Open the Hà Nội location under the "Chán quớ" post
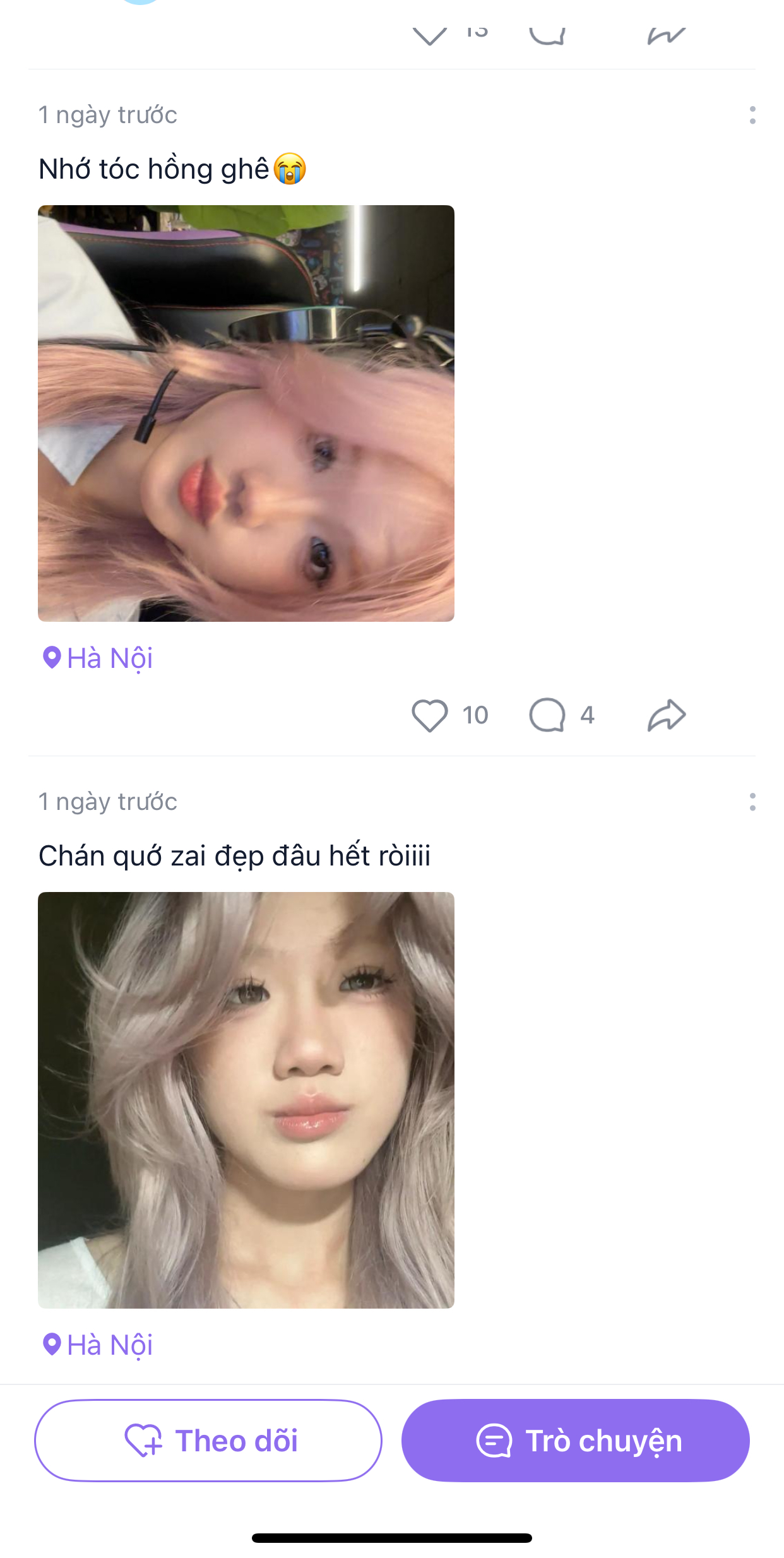The width and height of the screenshot is (784, 1558). coord(97,1345)
